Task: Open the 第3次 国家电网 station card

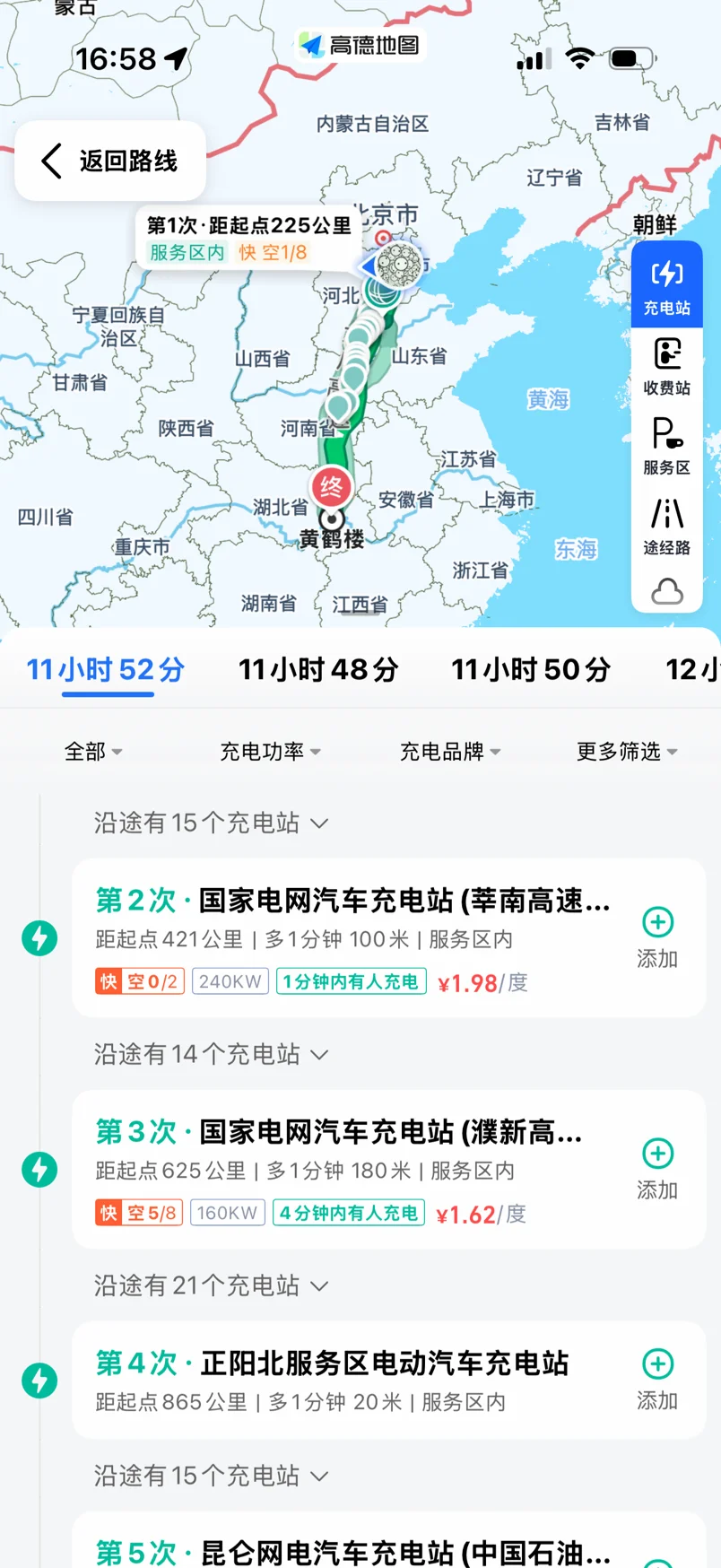Action: point(388,1170)
